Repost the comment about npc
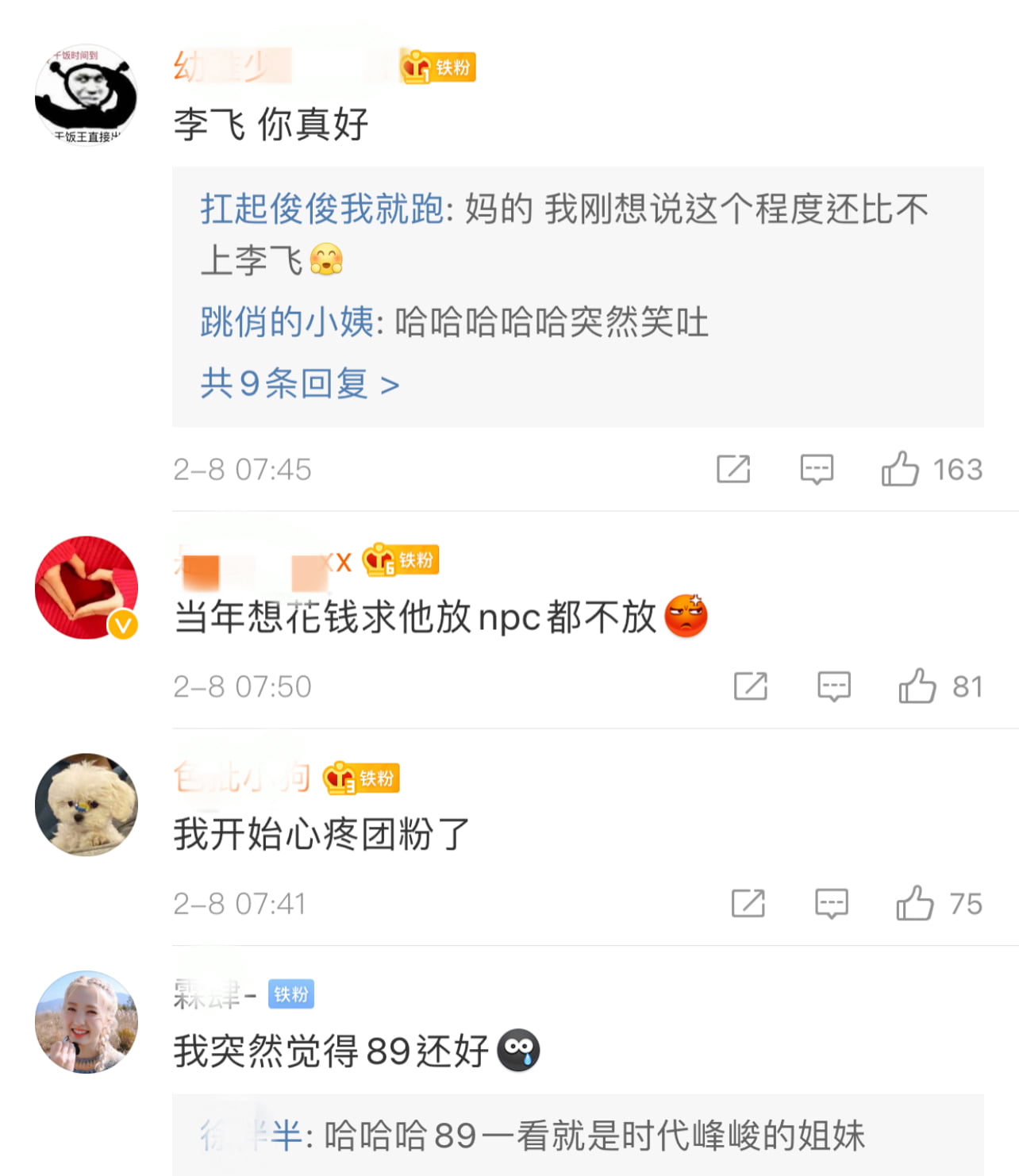Viewport: 1019px width, 1176px height. click(750, 686)
